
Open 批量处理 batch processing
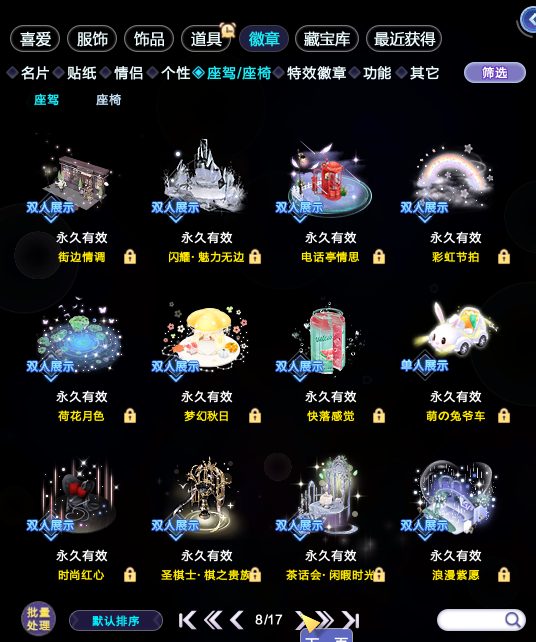click(38, 618)
